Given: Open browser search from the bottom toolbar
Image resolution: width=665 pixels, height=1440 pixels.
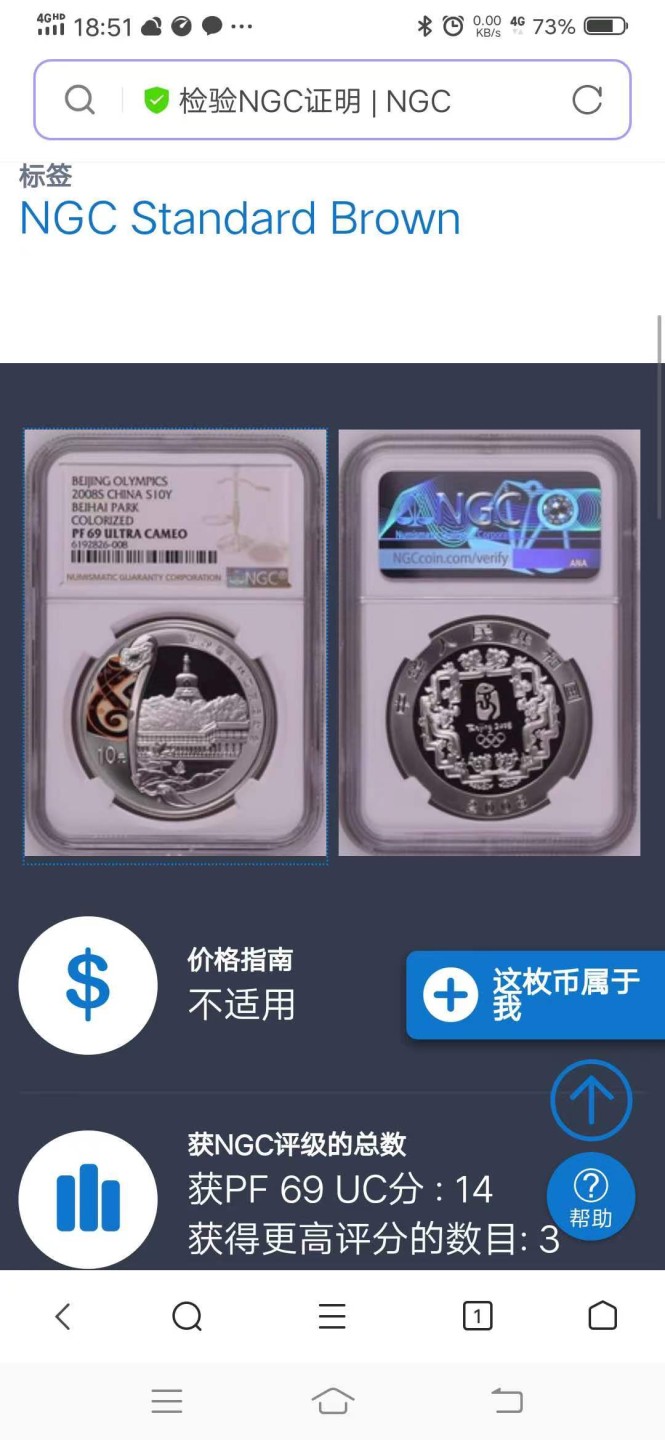Looking at the screenshot, I should coord(187,1317).
